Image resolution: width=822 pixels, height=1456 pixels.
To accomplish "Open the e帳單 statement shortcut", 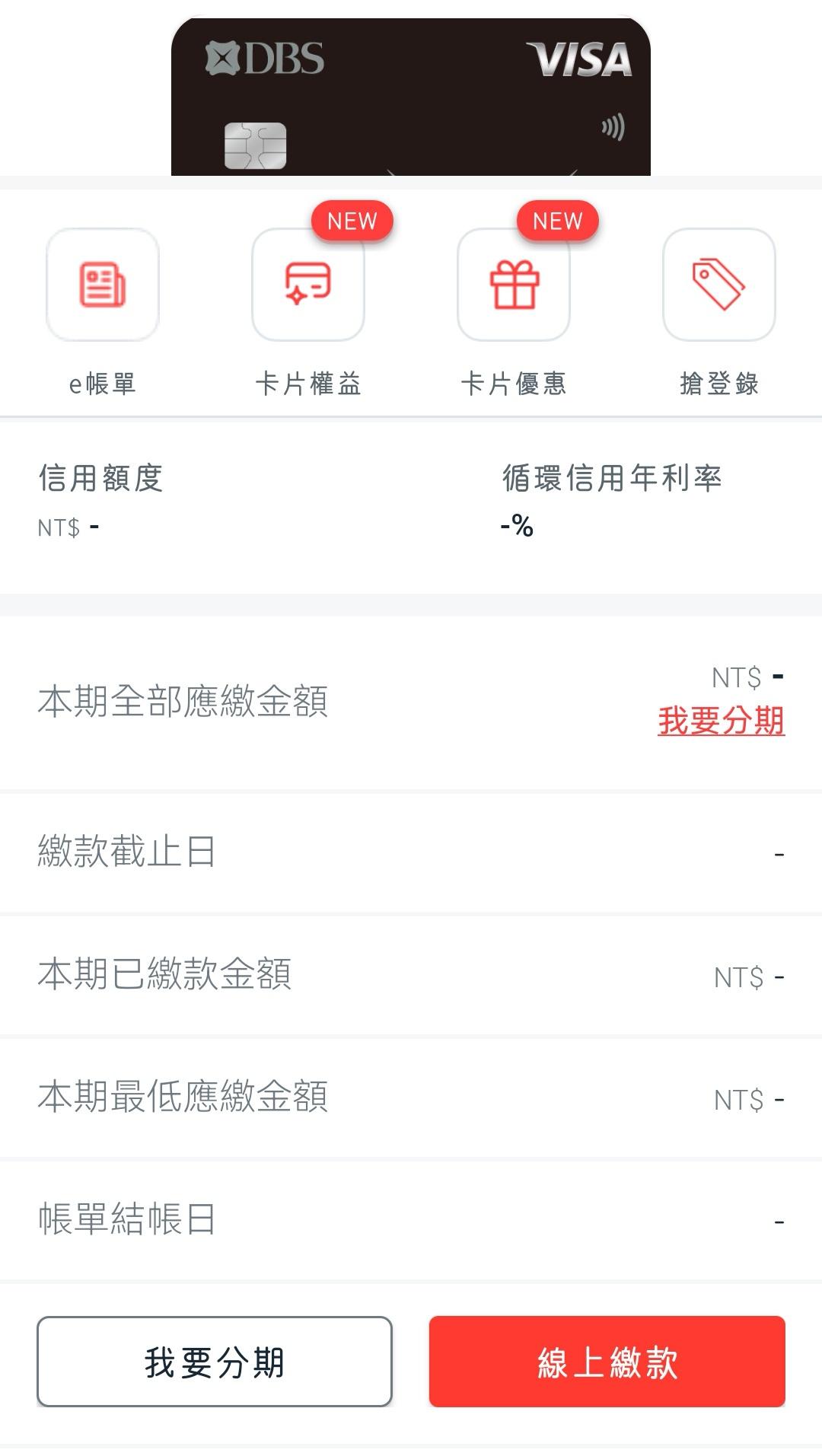I will 103,285.
